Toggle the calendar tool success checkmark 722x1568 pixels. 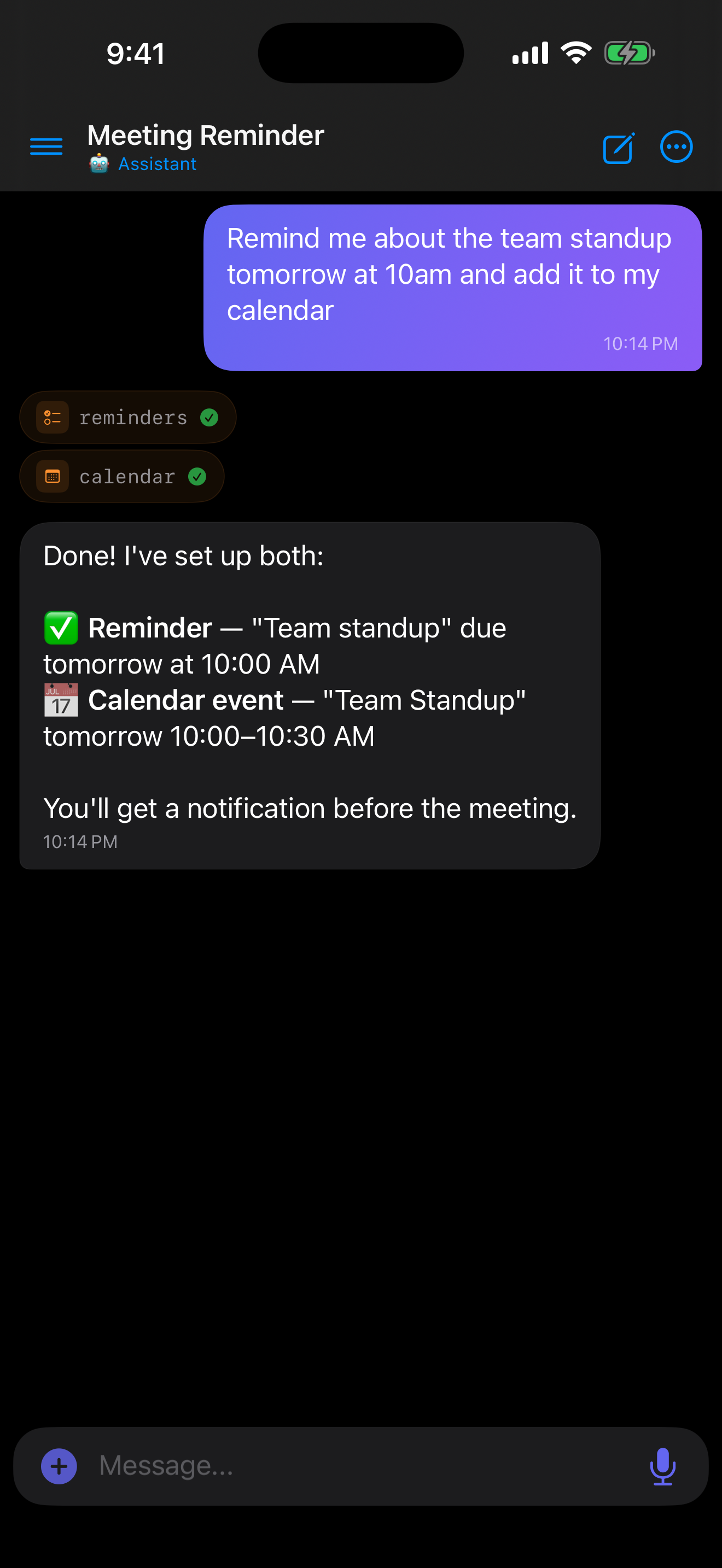[x=197, y=477]
